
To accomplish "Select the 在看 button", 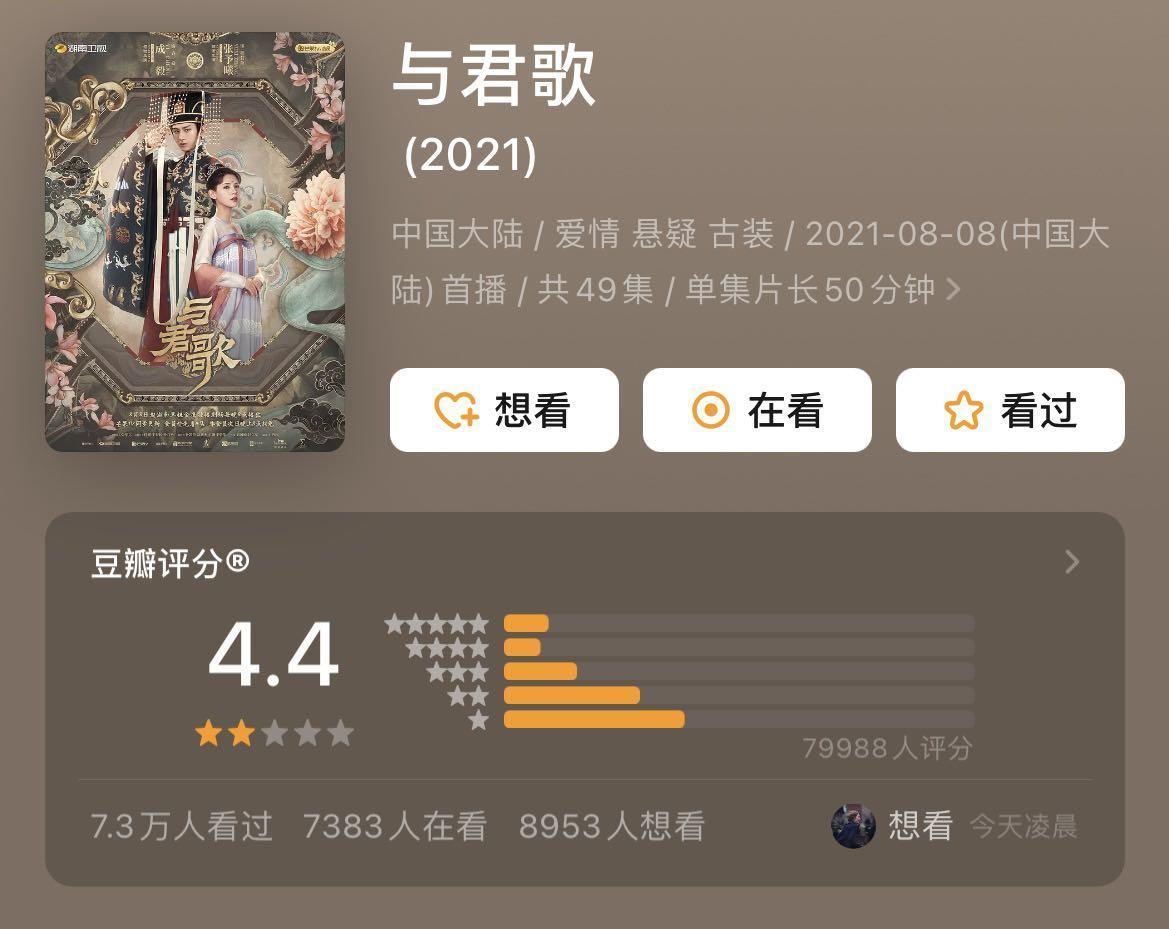I will 757,410.
